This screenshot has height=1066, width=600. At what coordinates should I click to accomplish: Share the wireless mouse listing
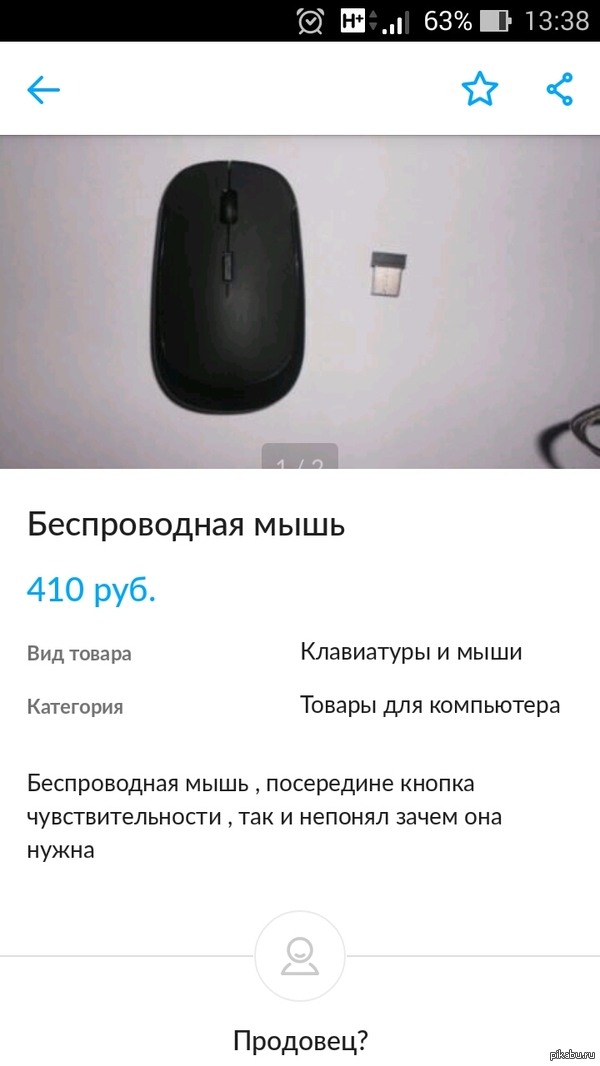point(559,90)
